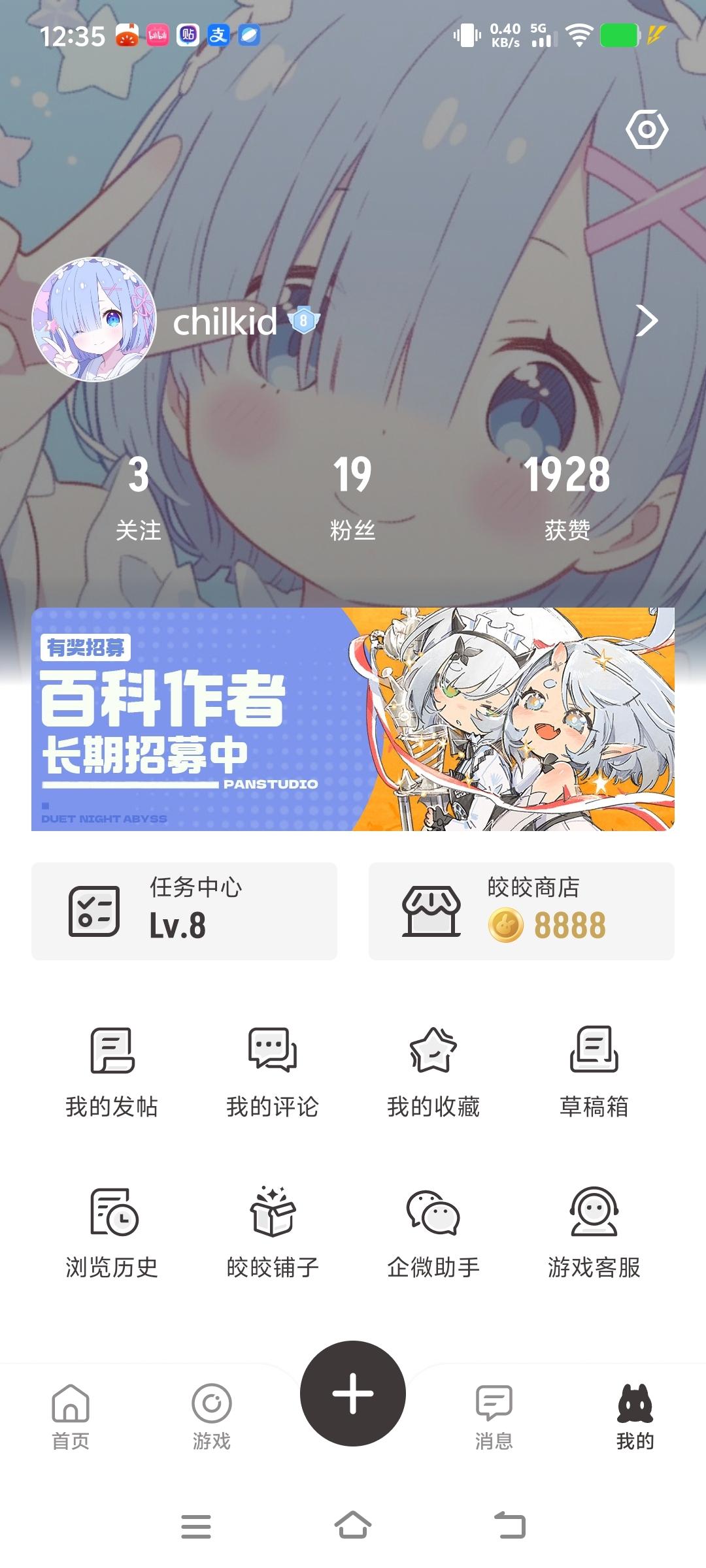Create a new post with the plus button
706x1568 pixels.
[353, 1393]
